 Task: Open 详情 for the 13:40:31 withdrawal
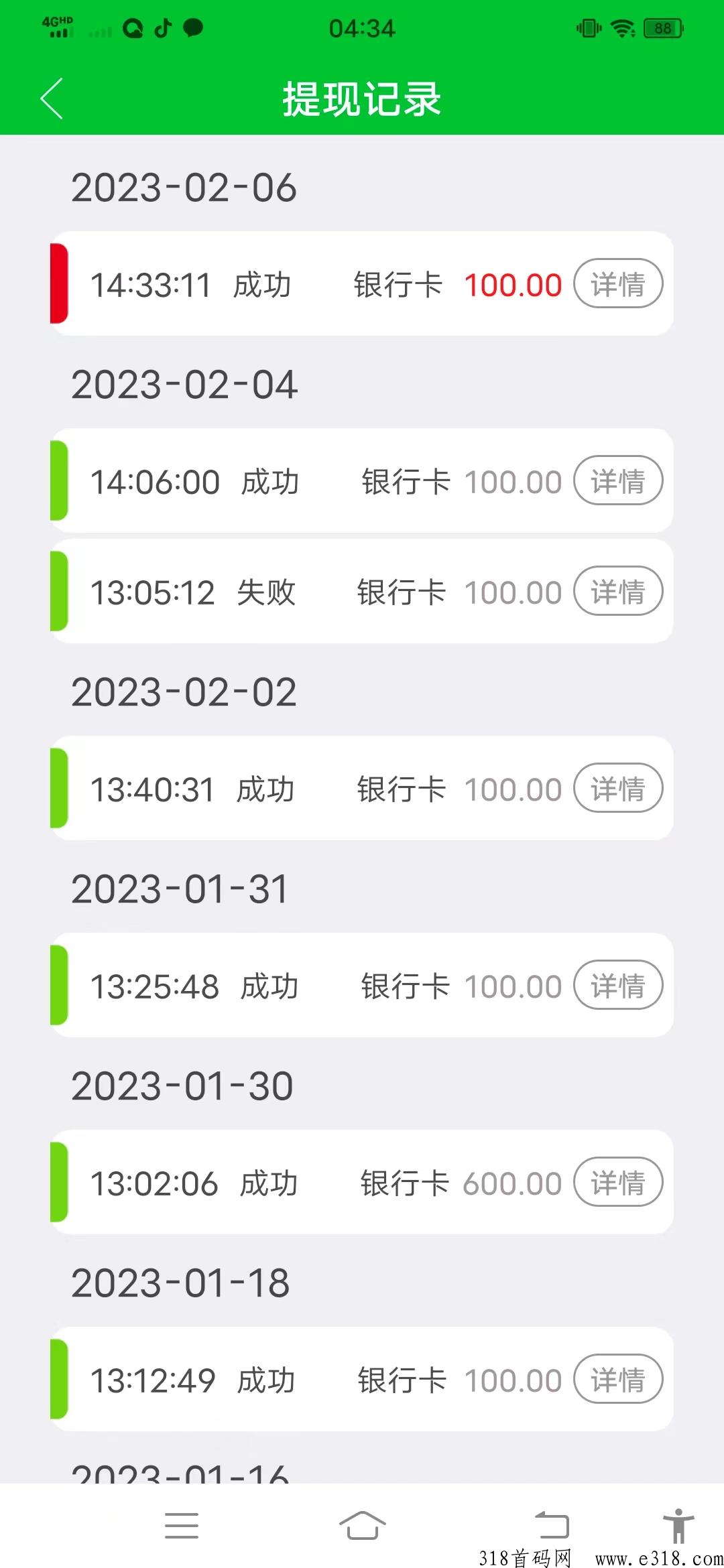pos(618,789)
